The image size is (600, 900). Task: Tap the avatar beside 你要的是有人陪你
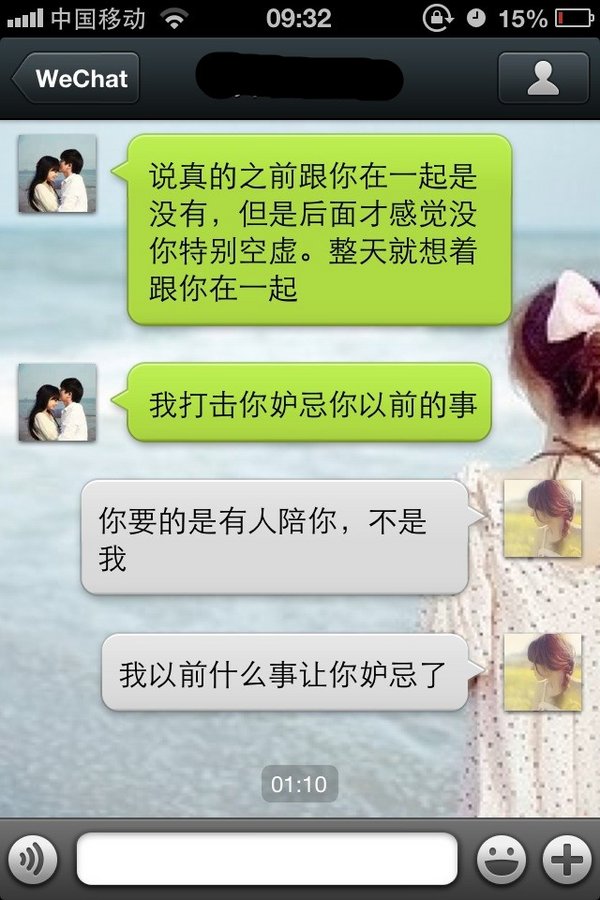pyautogui.click(x=542, y=518)
